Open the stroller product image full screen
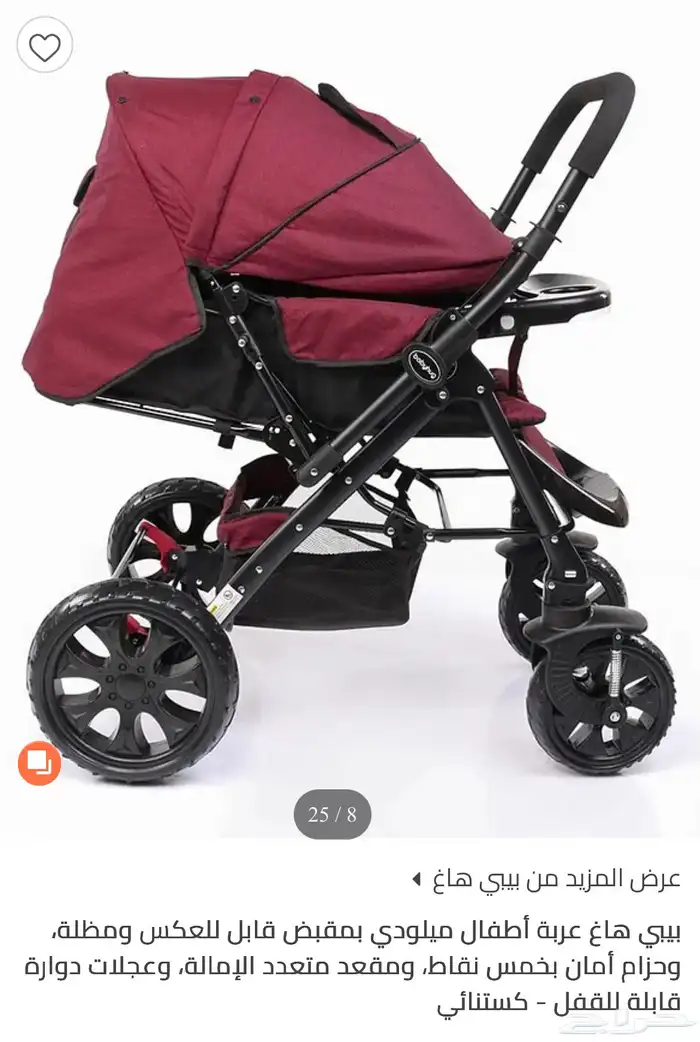The width and height of the screenshot is (700, 1042). coord(350,420)
